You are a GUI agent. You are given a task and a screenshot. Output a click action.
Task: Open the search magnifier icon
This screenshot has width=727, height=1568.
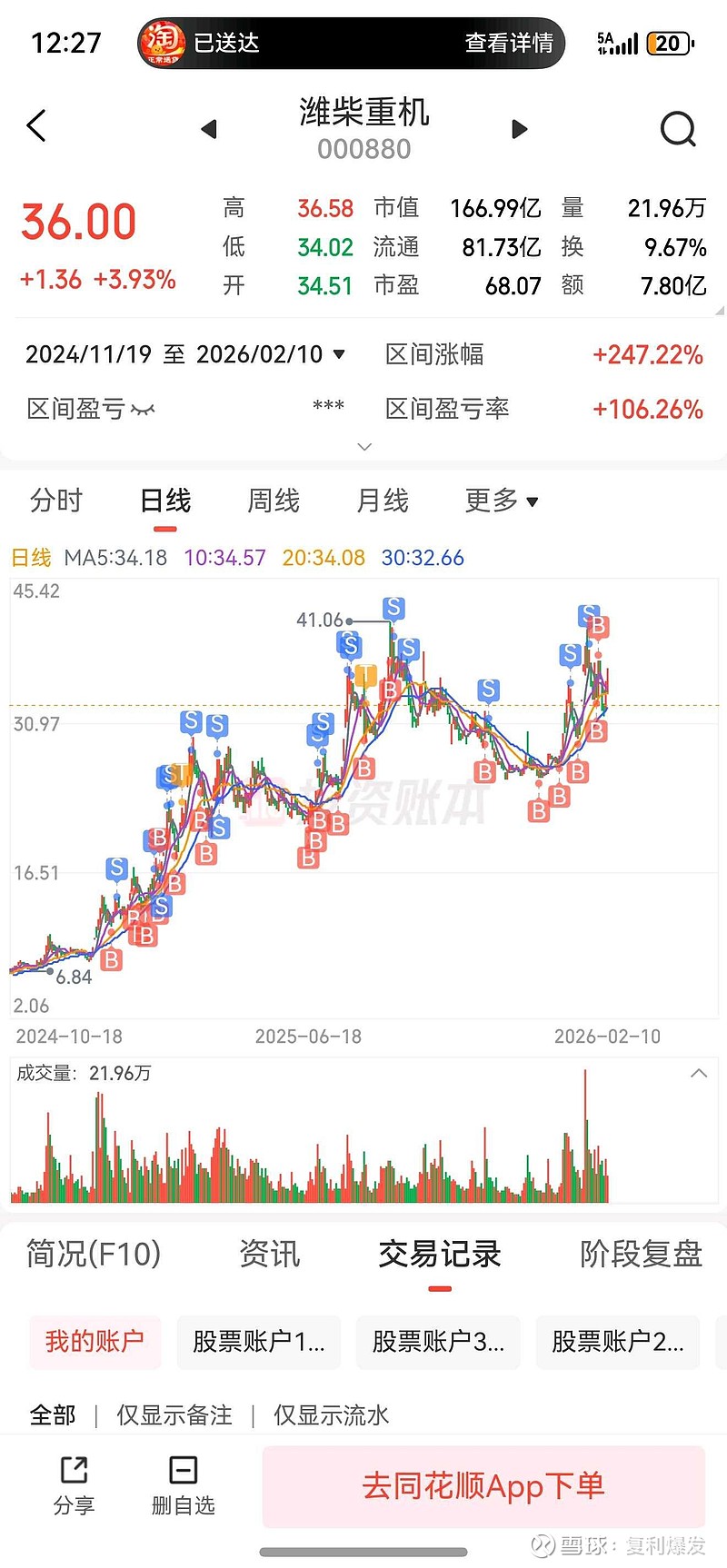pos(679,129)
